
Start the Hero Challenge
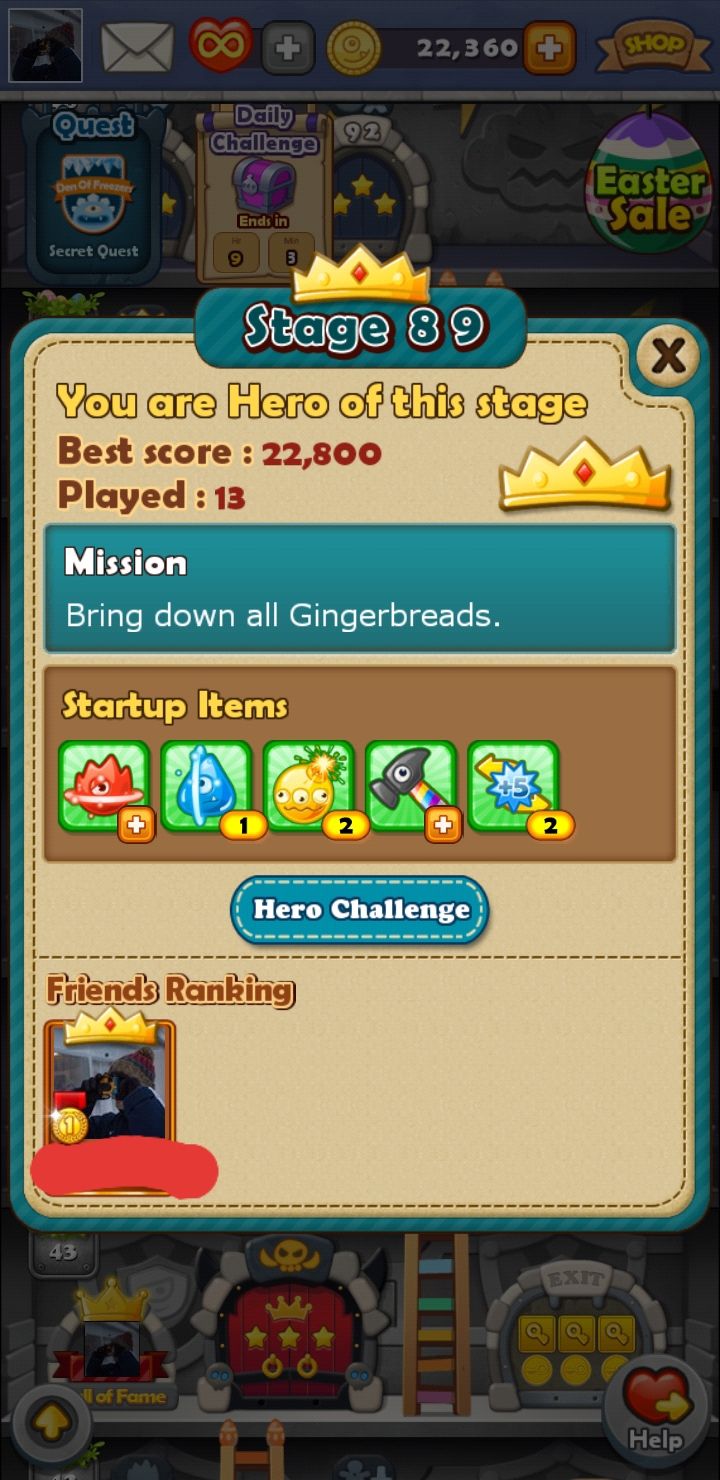(360, 910)
